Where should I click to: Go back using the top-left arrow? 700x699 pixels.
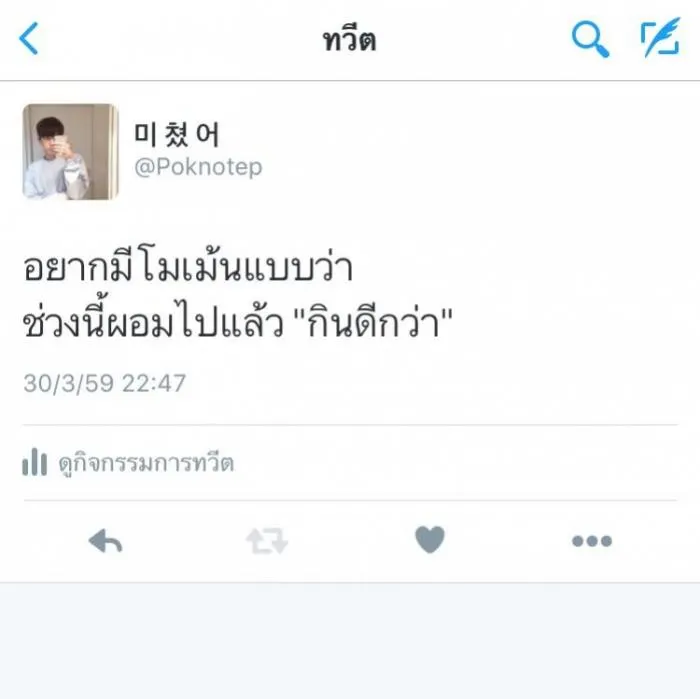tap(30, 40)
